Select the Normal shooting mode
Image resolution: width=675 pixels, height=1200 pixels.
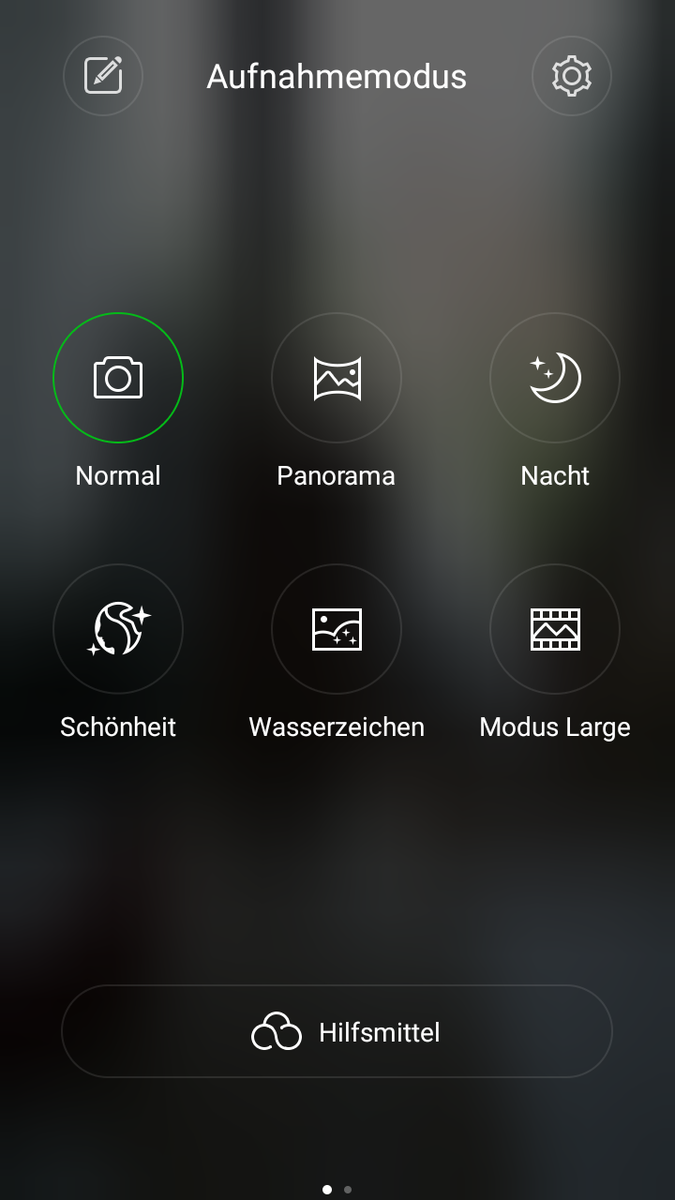118,378
